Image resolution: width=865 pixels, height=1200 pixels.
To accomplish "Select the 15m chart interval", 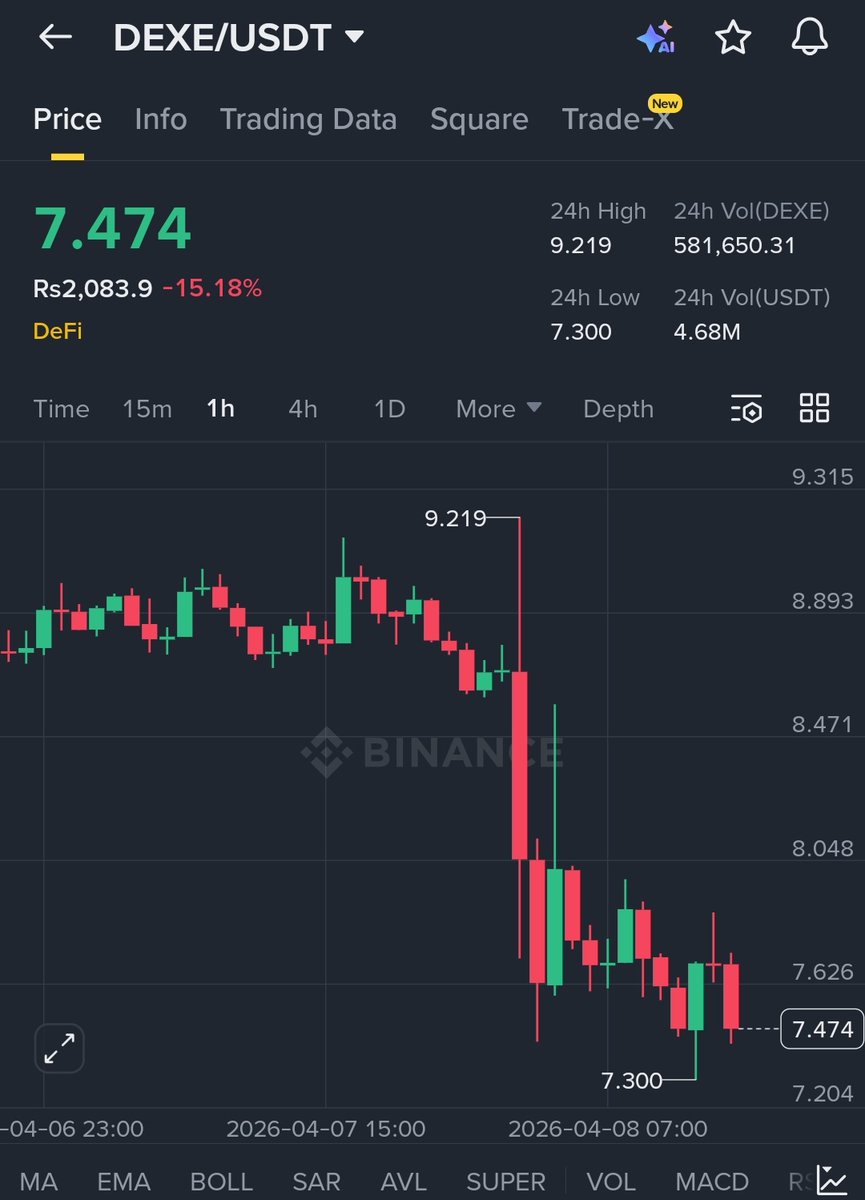I will (147, 409).
